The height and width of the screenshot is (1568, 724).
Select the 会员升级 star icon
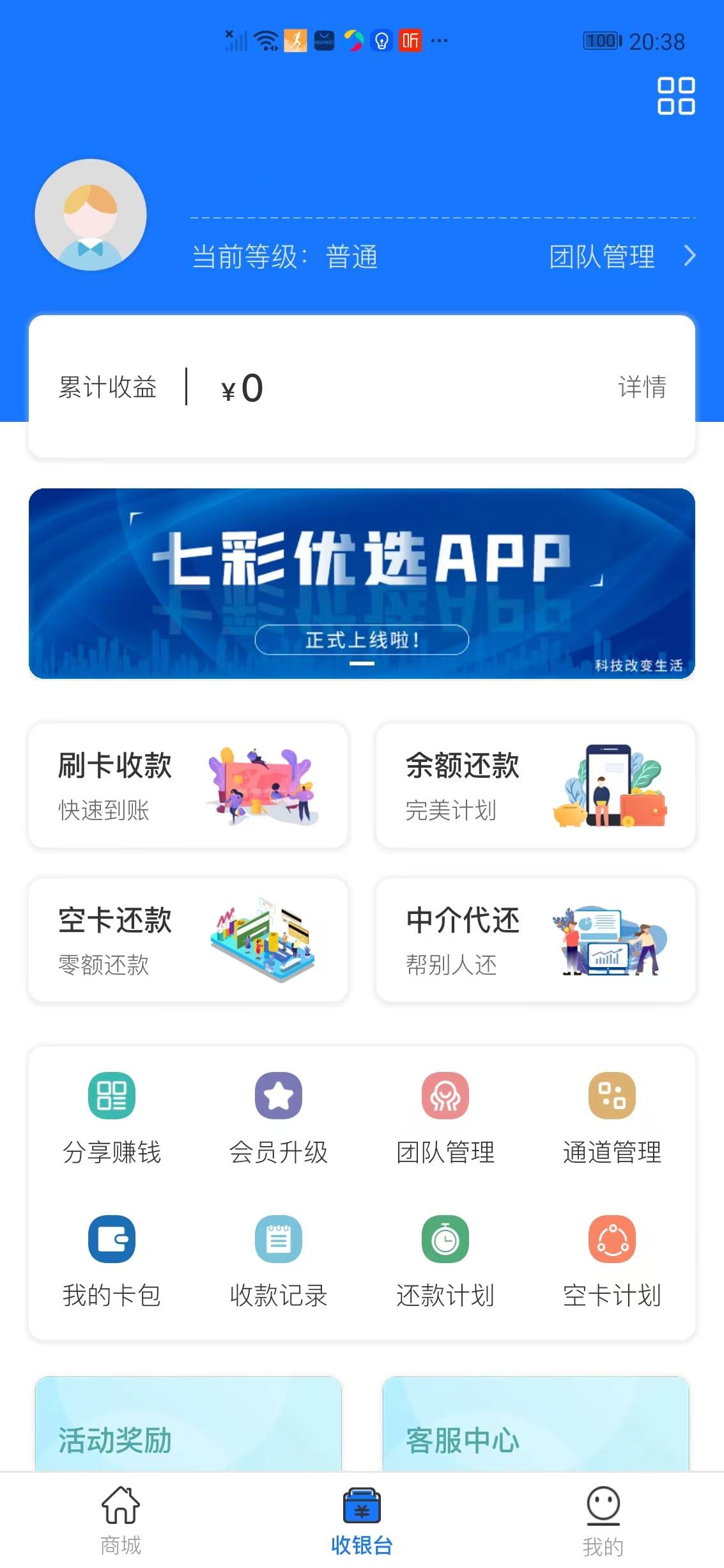[278, 1096]
